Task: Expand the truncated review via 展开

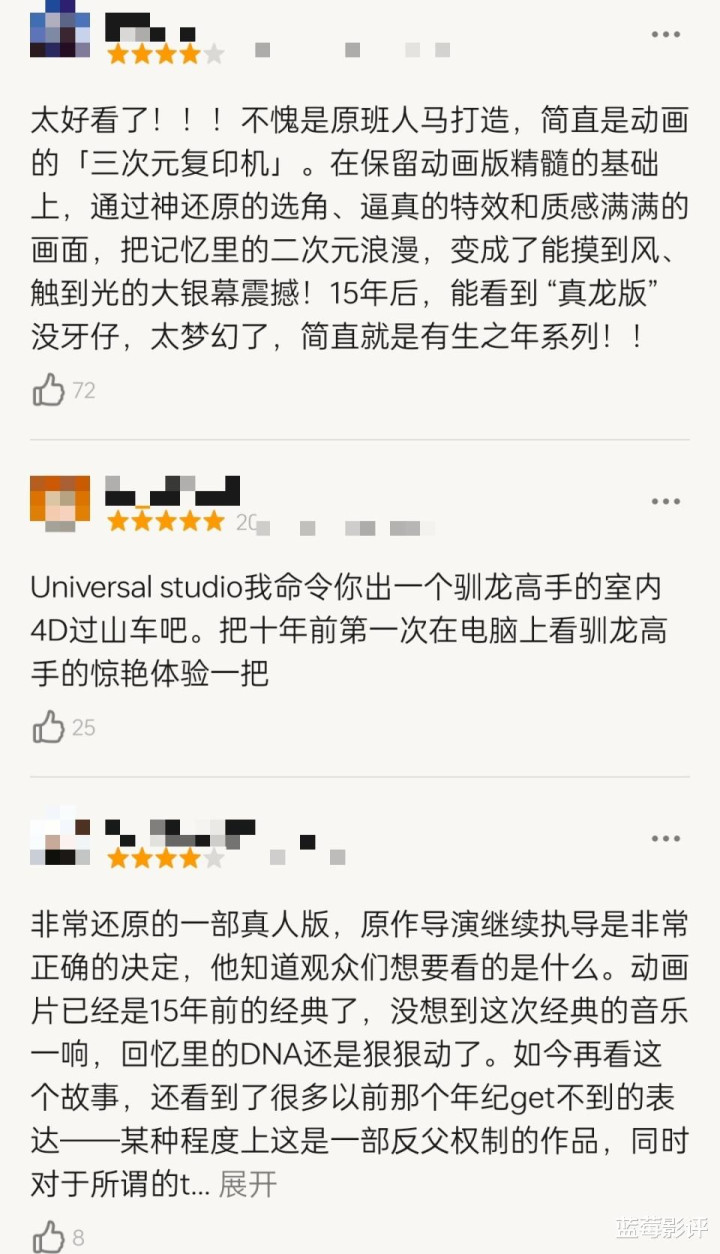Action: [x=247, y=1185]
